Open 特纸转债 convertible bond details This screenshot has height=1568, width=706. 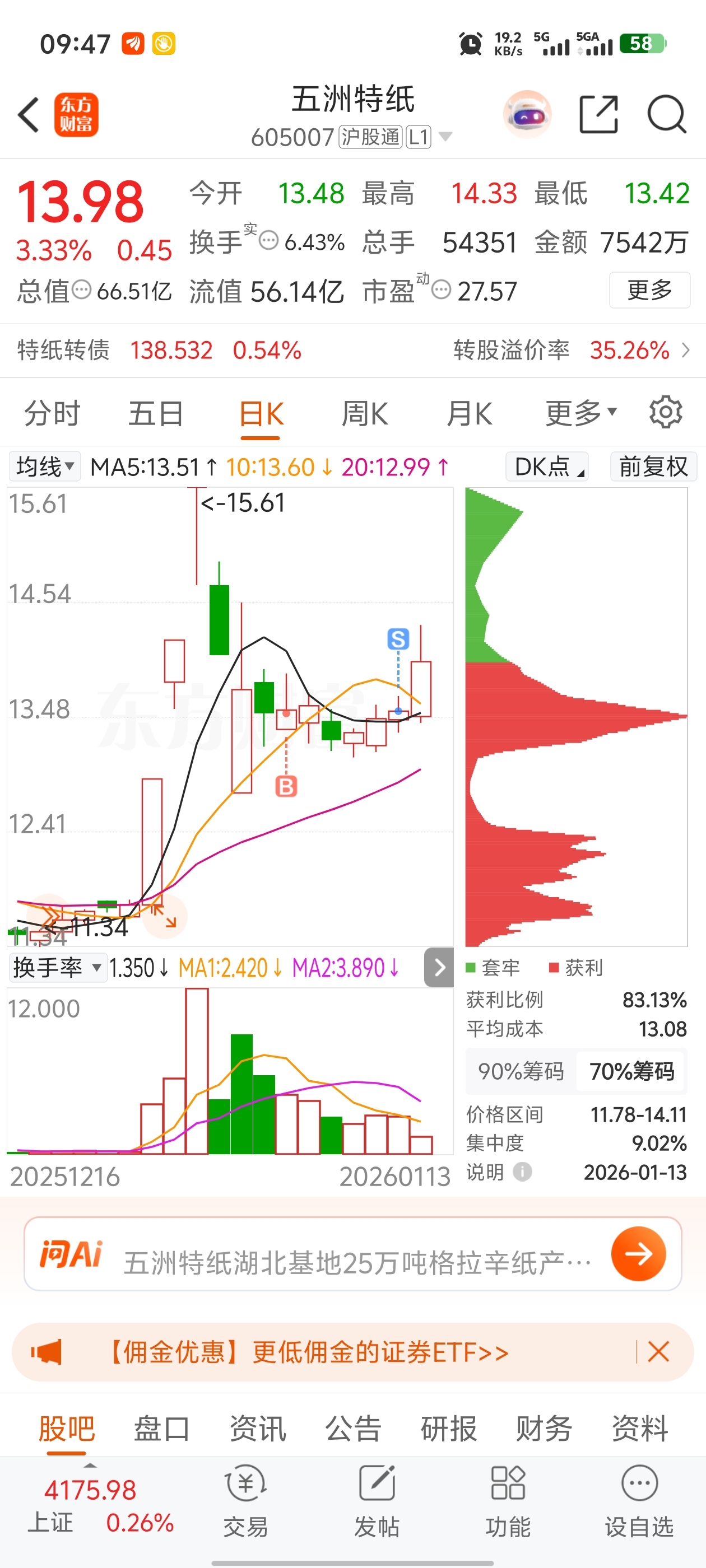pyautogui.click(x=63, y=351)
